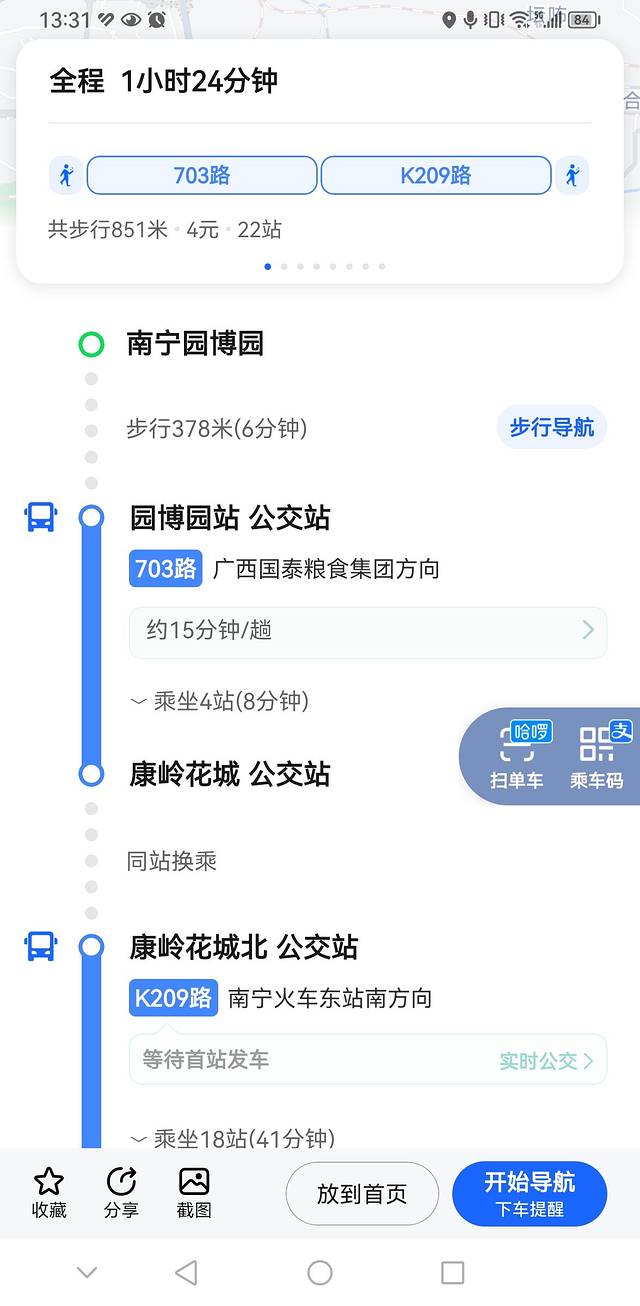Open 约15分钟/趟 bus frequency details

pyautogui.click(x=368, y=631)
